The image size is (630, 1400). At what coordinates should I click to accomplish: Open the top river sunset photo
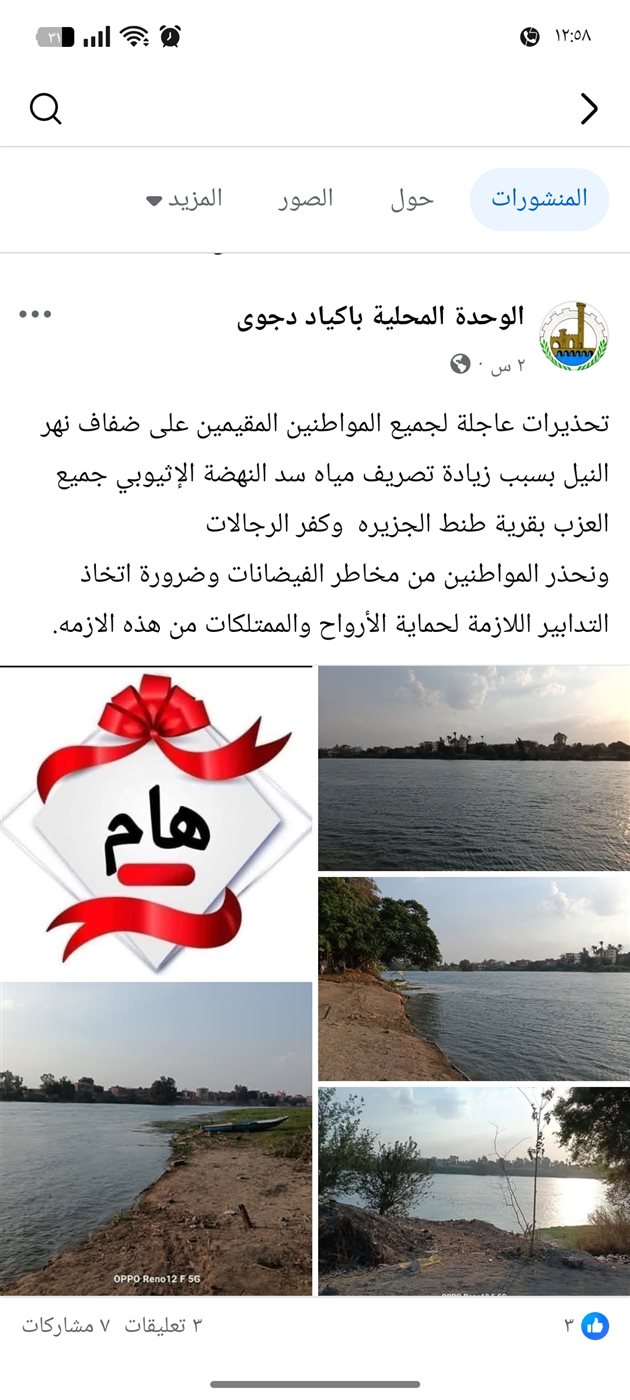click(474, 768)
